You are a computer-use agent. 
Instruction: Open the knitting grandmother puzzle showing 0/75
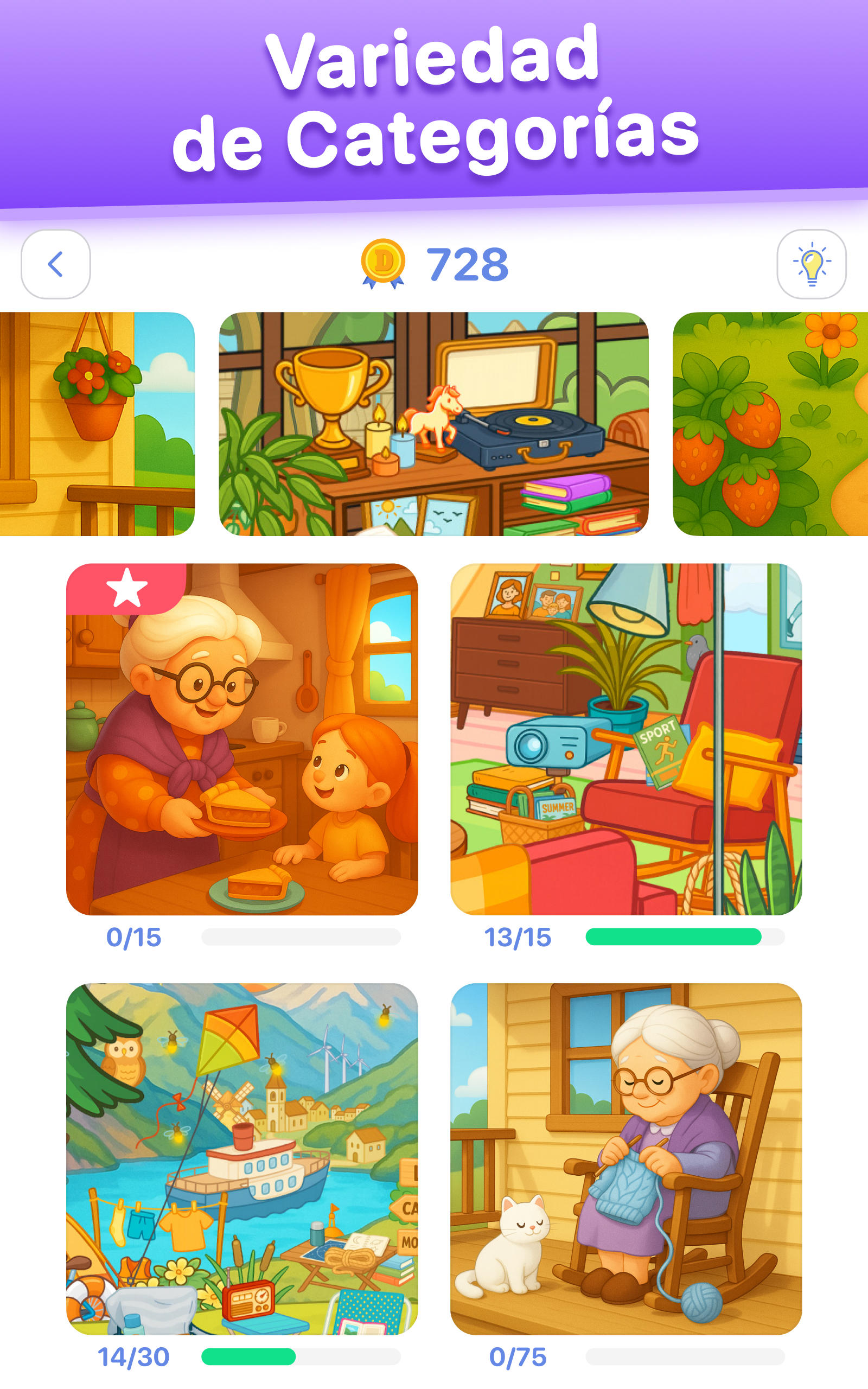pos(626,1159)
